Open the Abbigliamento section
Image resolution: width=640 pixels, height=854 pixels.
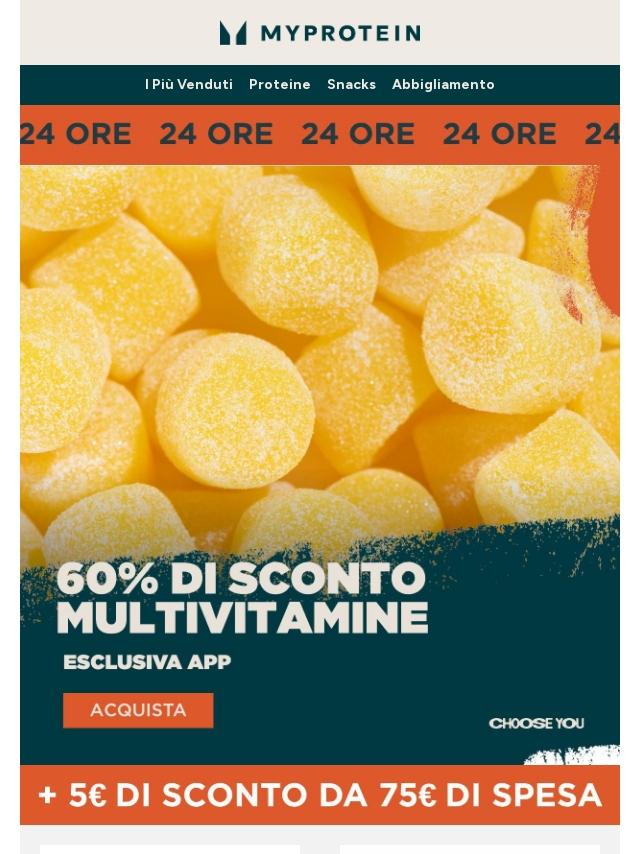(443, 85)
